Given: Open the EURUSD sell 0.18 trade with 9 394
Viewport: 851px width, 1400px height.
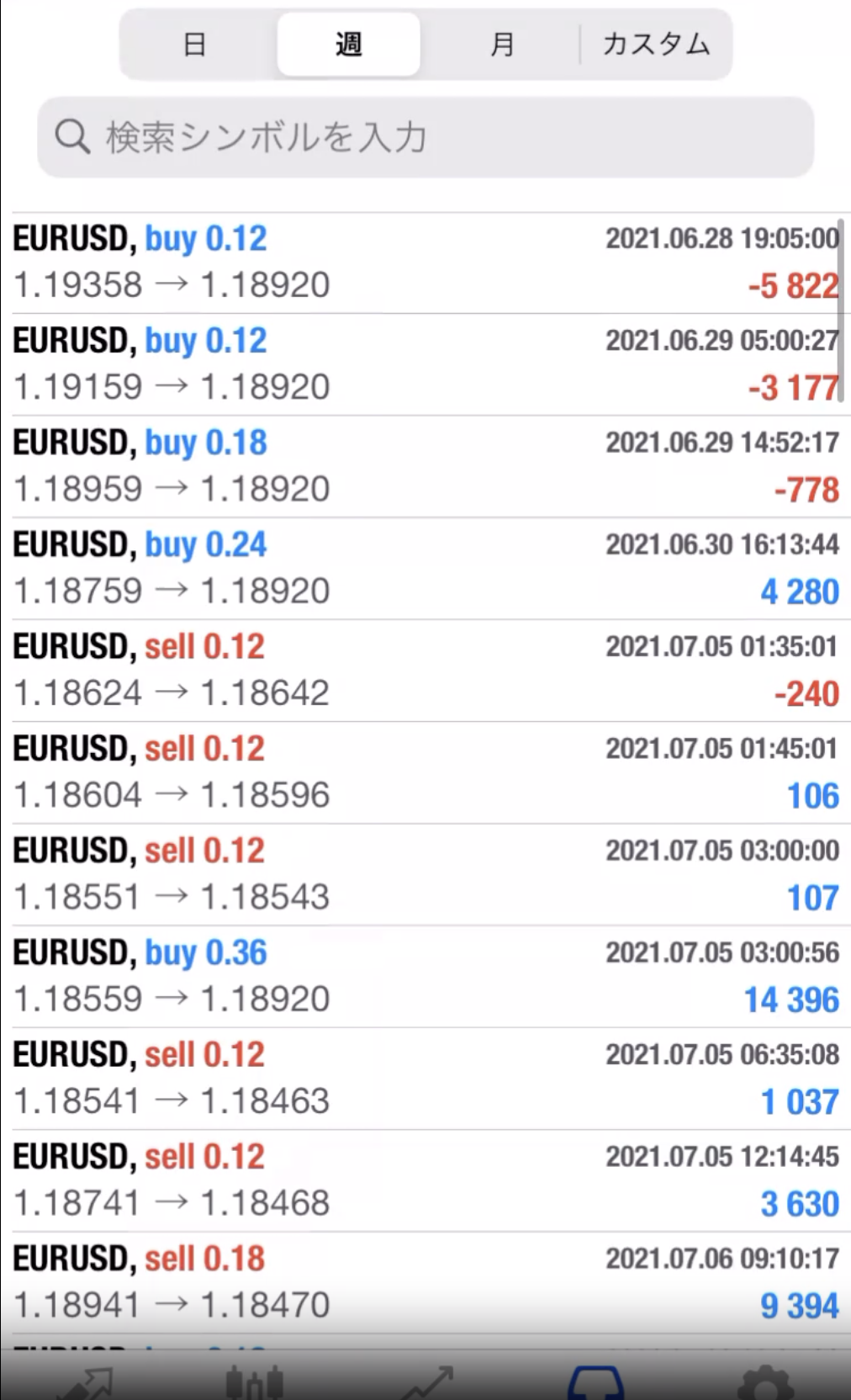Looking at the screenshot, I should click(425, 1282).
